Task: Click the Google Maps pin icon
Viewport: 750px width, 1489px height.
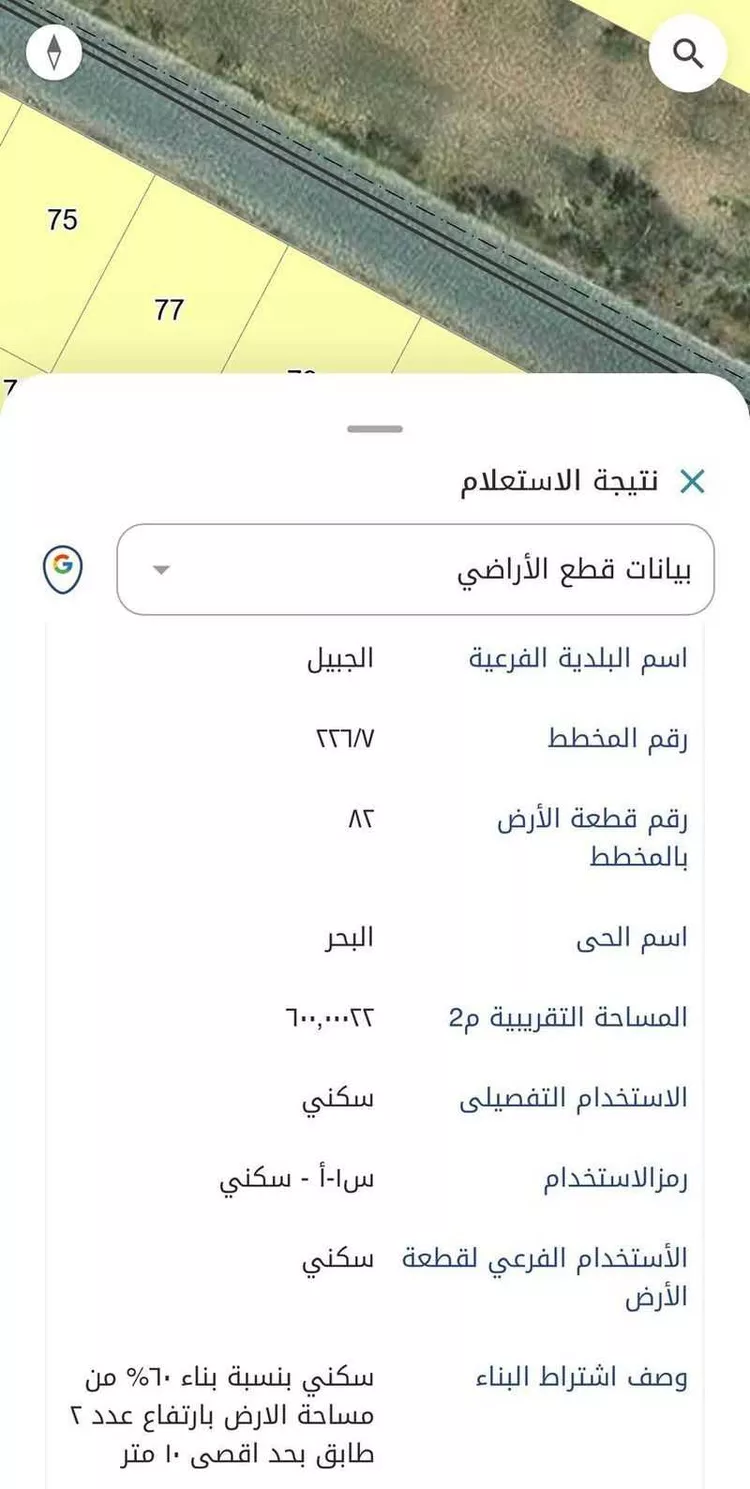Action: (x=60, y=568)
